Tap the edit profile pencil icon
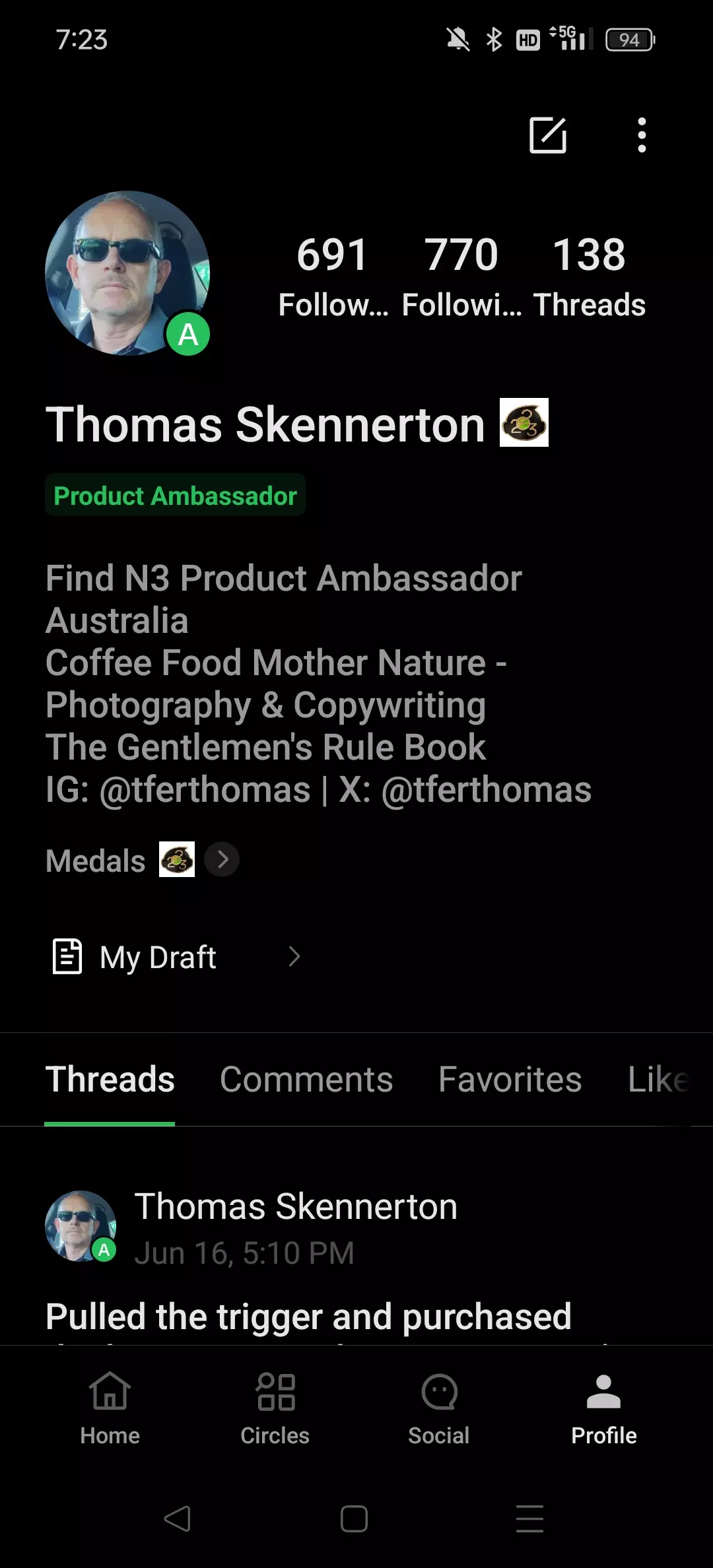 pyautogui.click(x=548, y=136)
